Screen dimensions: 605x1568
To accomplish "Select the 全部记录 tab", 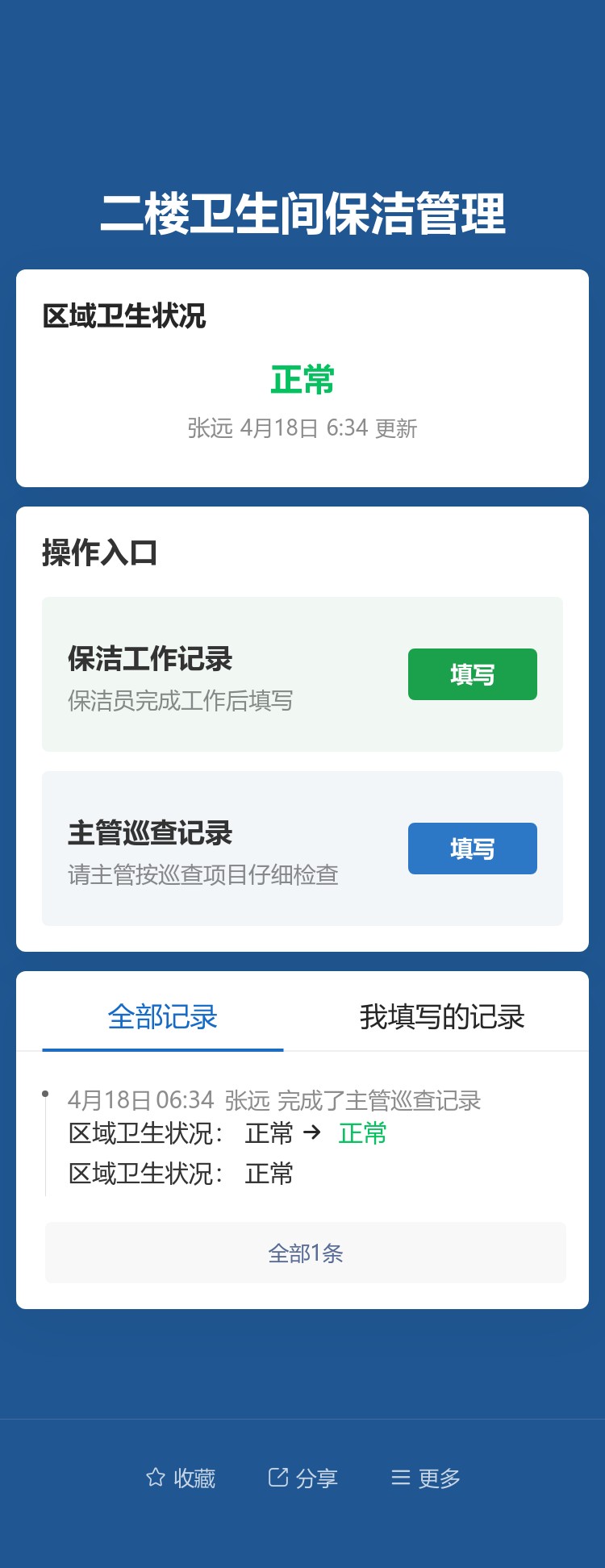I will [x=163, y=1017].
